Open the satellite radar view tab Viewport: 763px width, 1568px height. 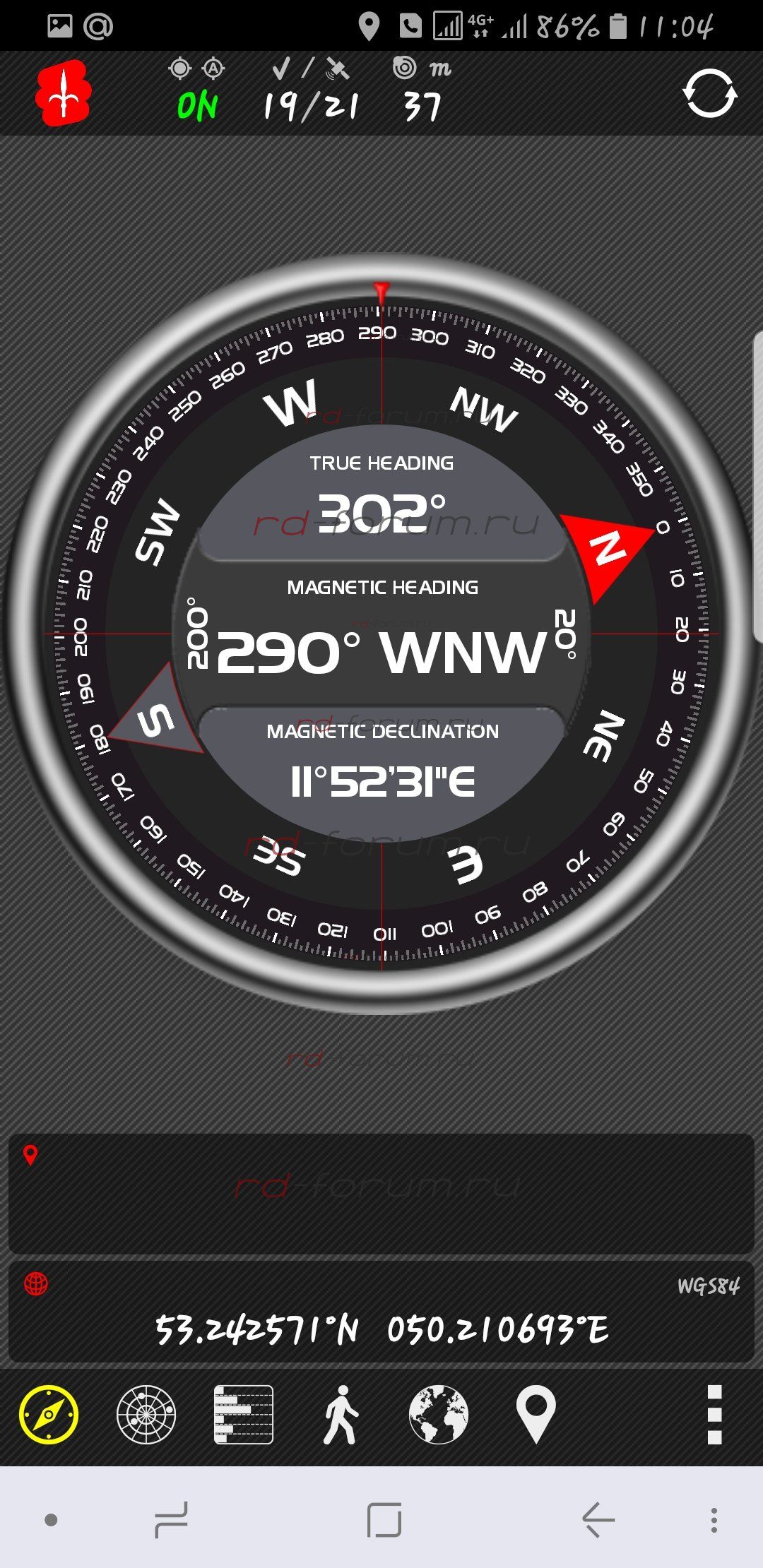146,1415
